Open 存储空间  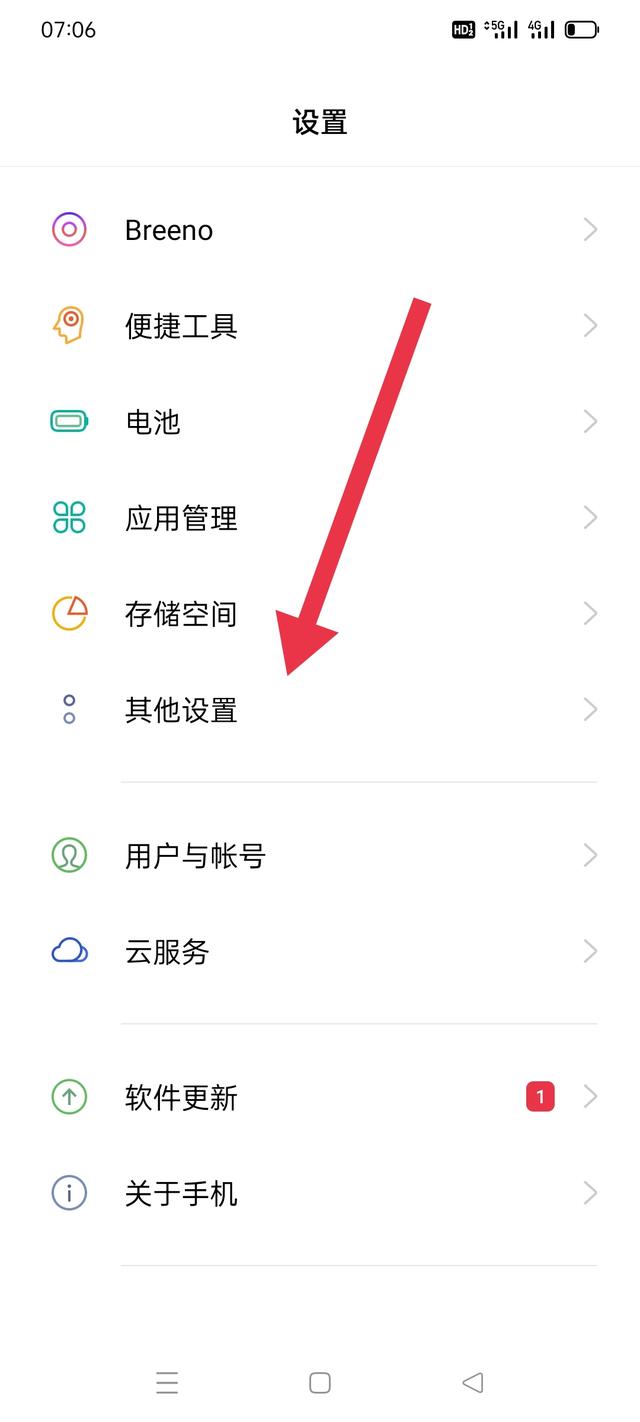point(320,614)
